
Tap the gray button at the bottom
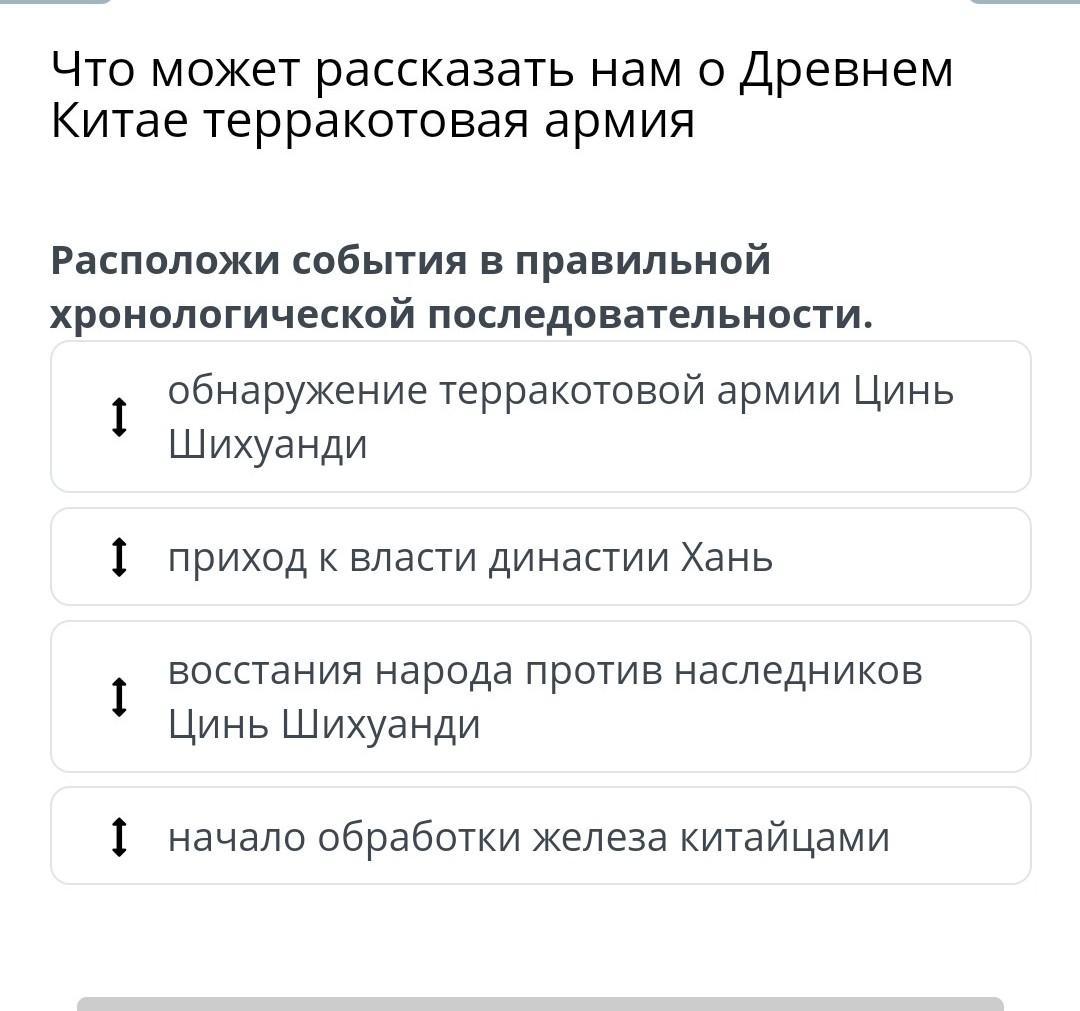tap(541, 1003)
